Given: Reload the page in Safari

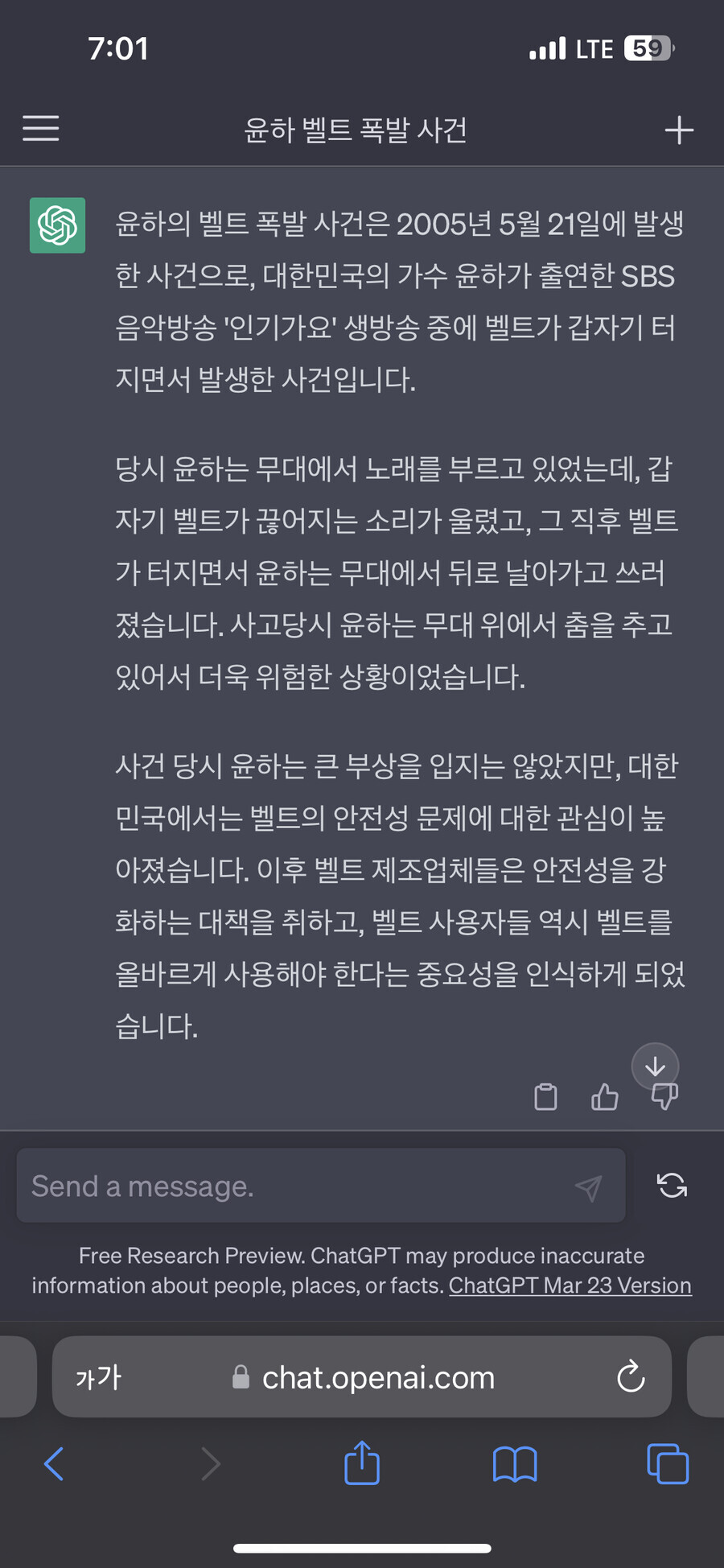Looking at the screenshot, I should click(631, 1377).
